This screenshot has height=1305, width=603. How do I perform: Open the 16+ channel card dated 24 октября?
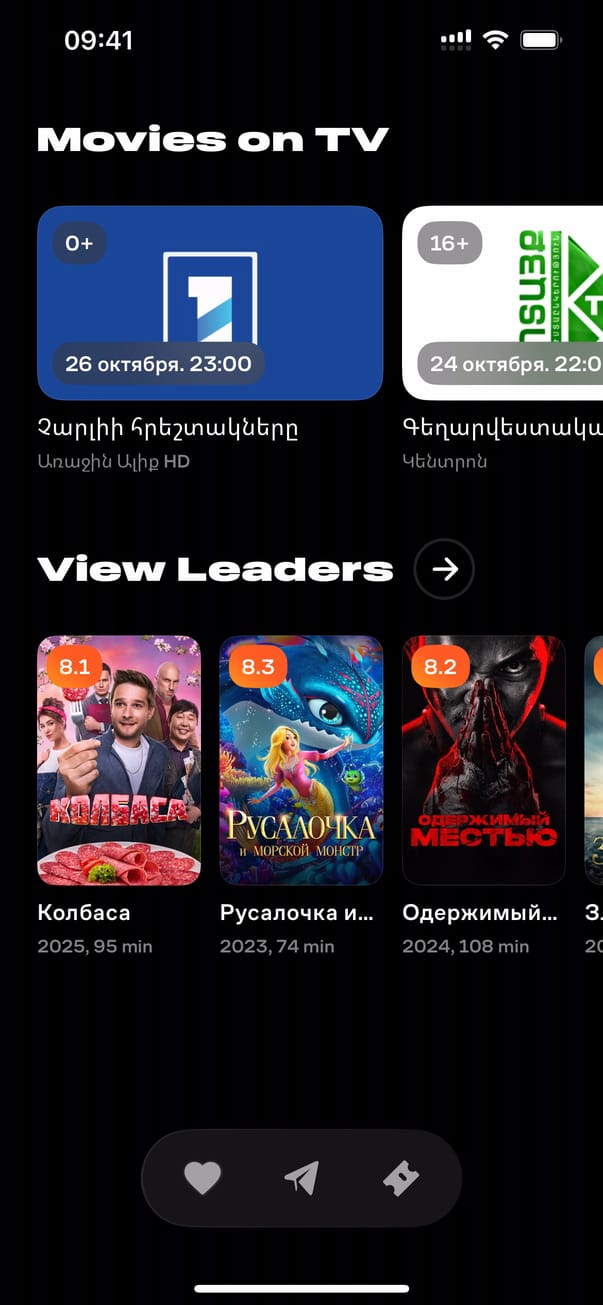pyautogui.click(x=503, y=302)
